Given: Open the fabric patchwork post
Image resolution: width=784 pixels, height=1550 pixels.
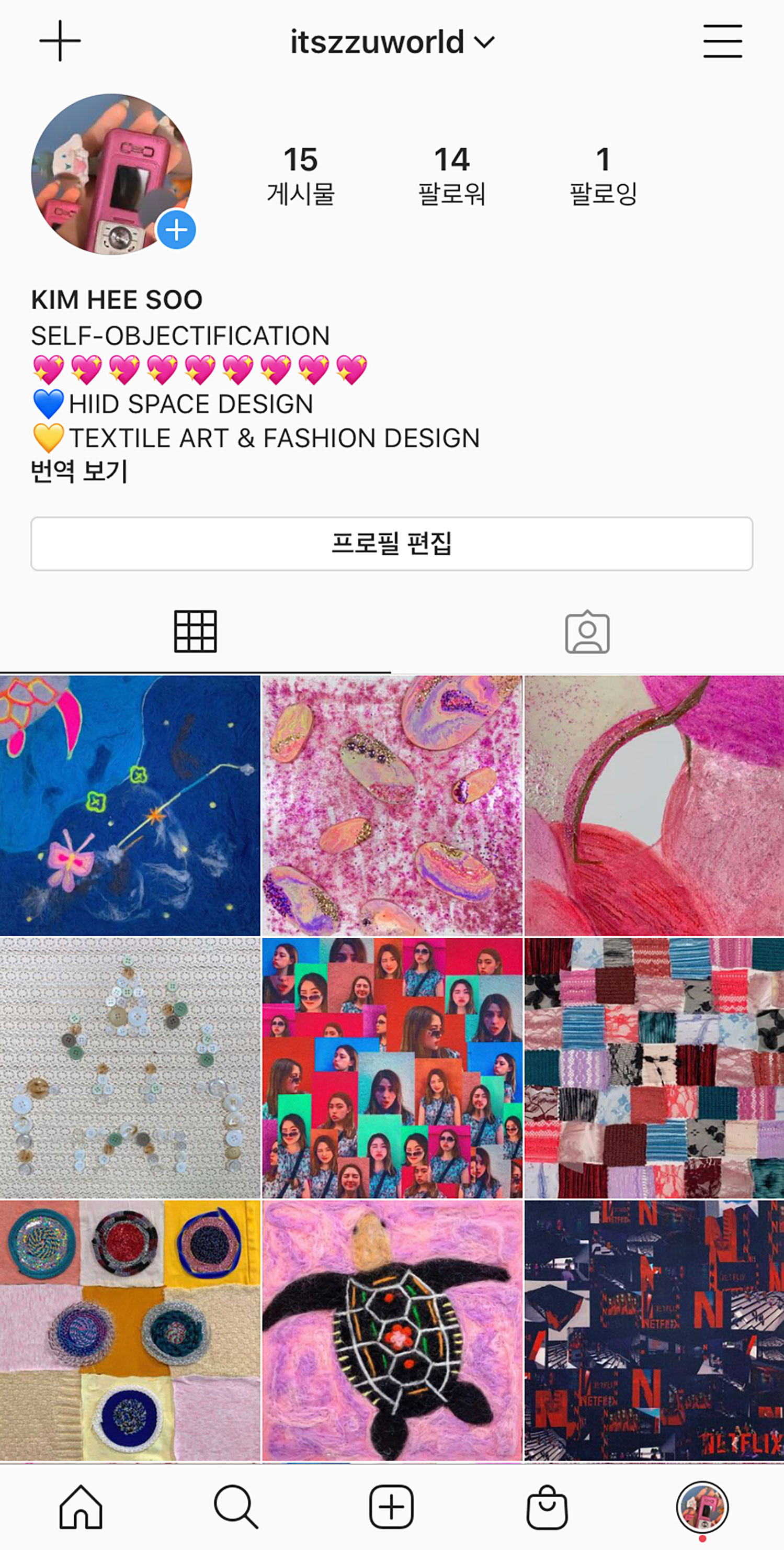Looking at the screenshot, I should pos(654,1068).
